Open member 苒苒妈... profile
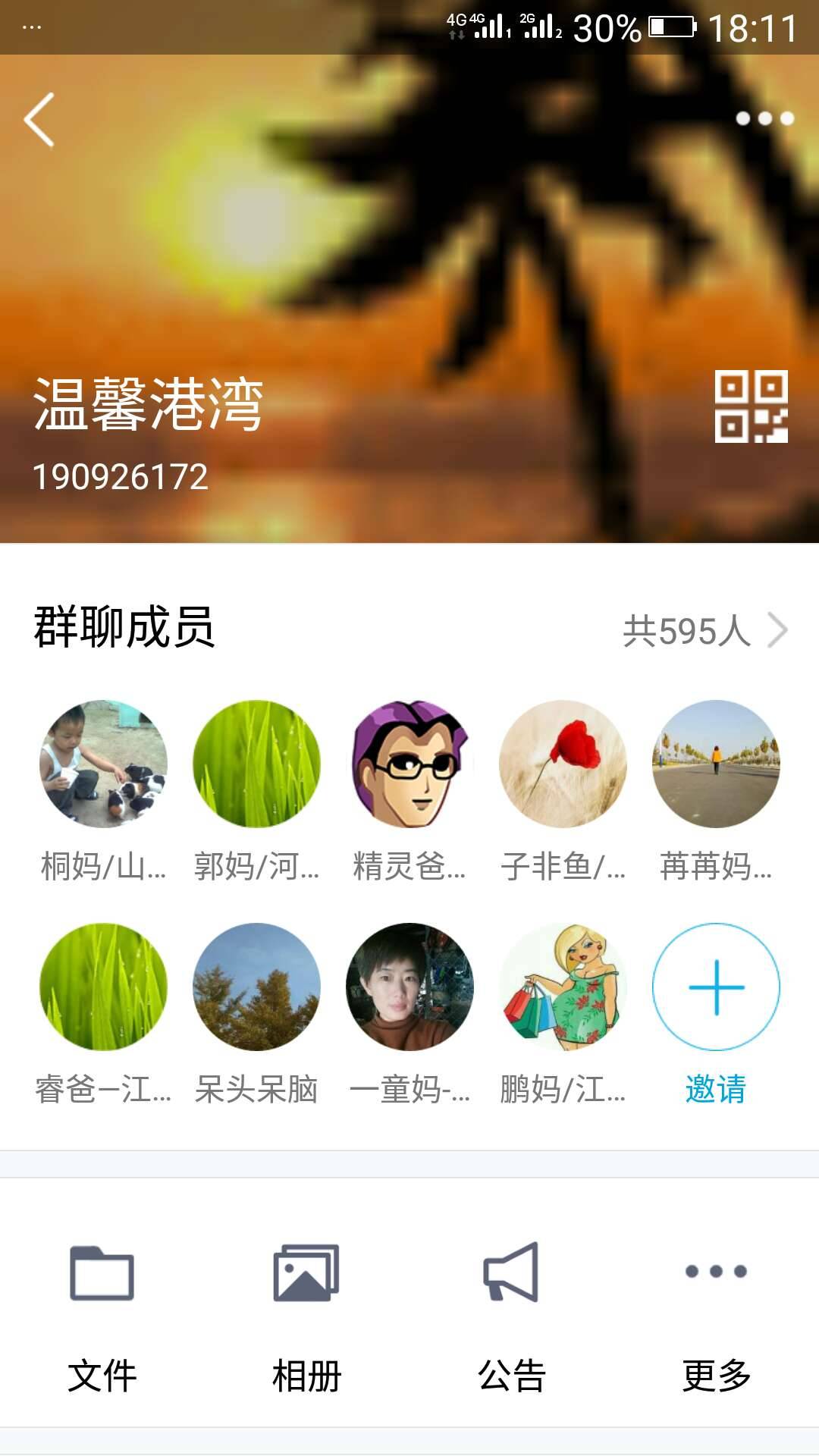819x1456 pixels. coord(716,764)
